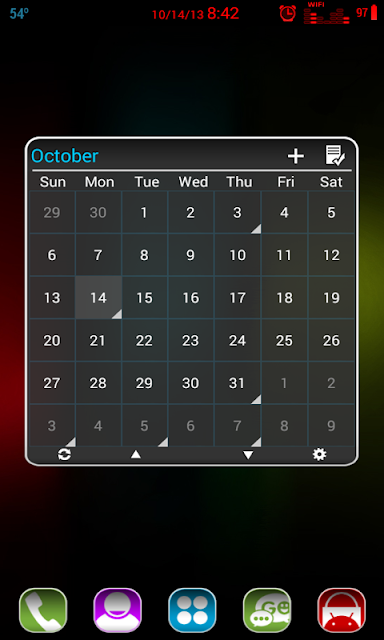
Task: Go to the next month
Action: pyautogui.click(x=248, y=455)
